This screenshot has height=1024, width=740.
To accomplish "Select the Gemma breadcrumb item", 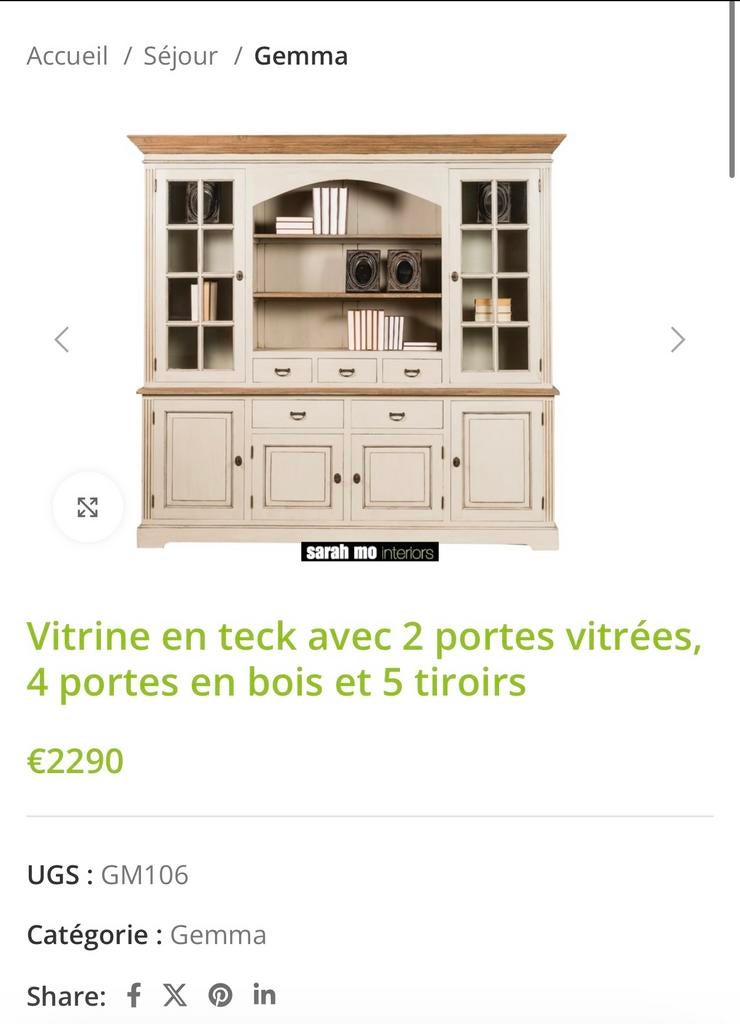I will click(x=300, y=55).
